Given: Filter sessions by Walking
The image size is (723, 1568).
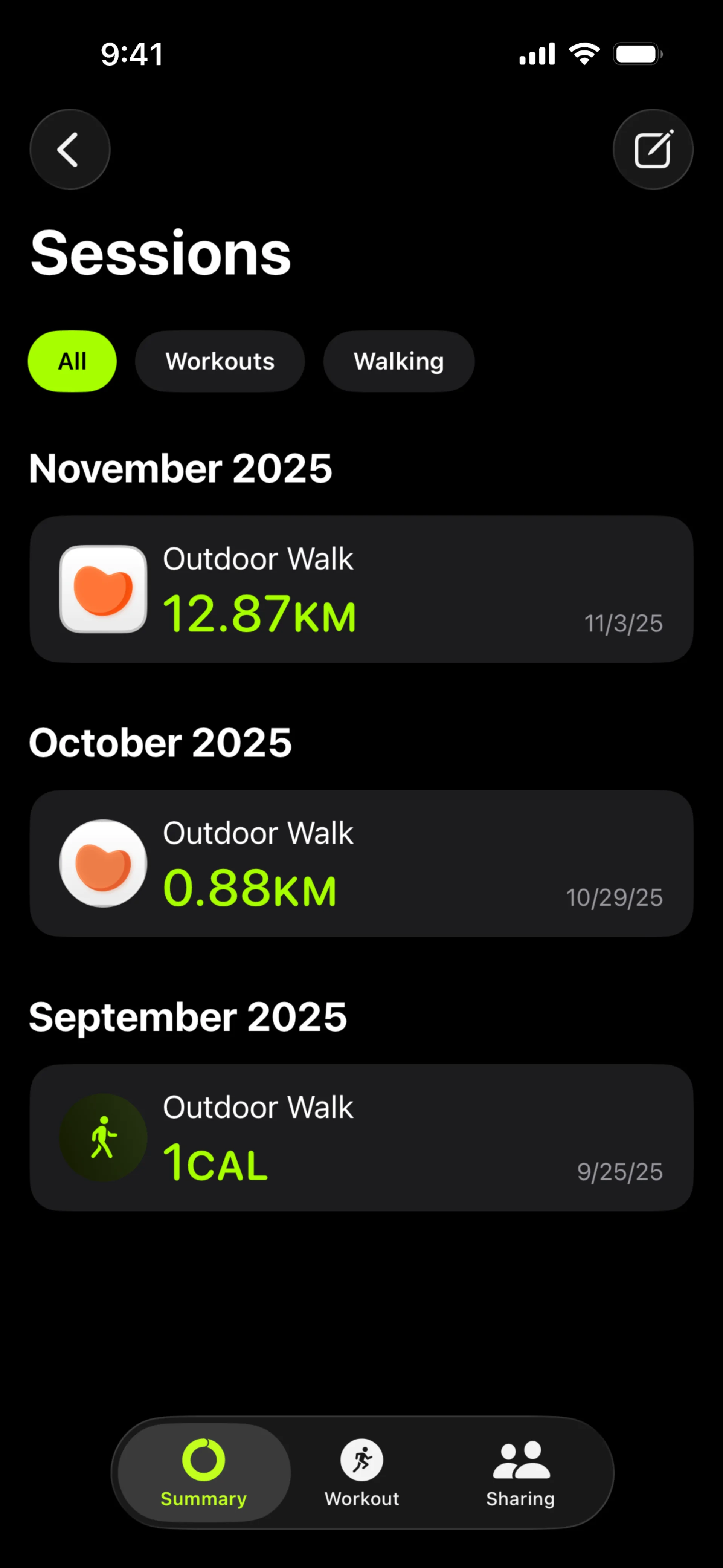Looking at the screenshot, I should [x=399, y=361].
